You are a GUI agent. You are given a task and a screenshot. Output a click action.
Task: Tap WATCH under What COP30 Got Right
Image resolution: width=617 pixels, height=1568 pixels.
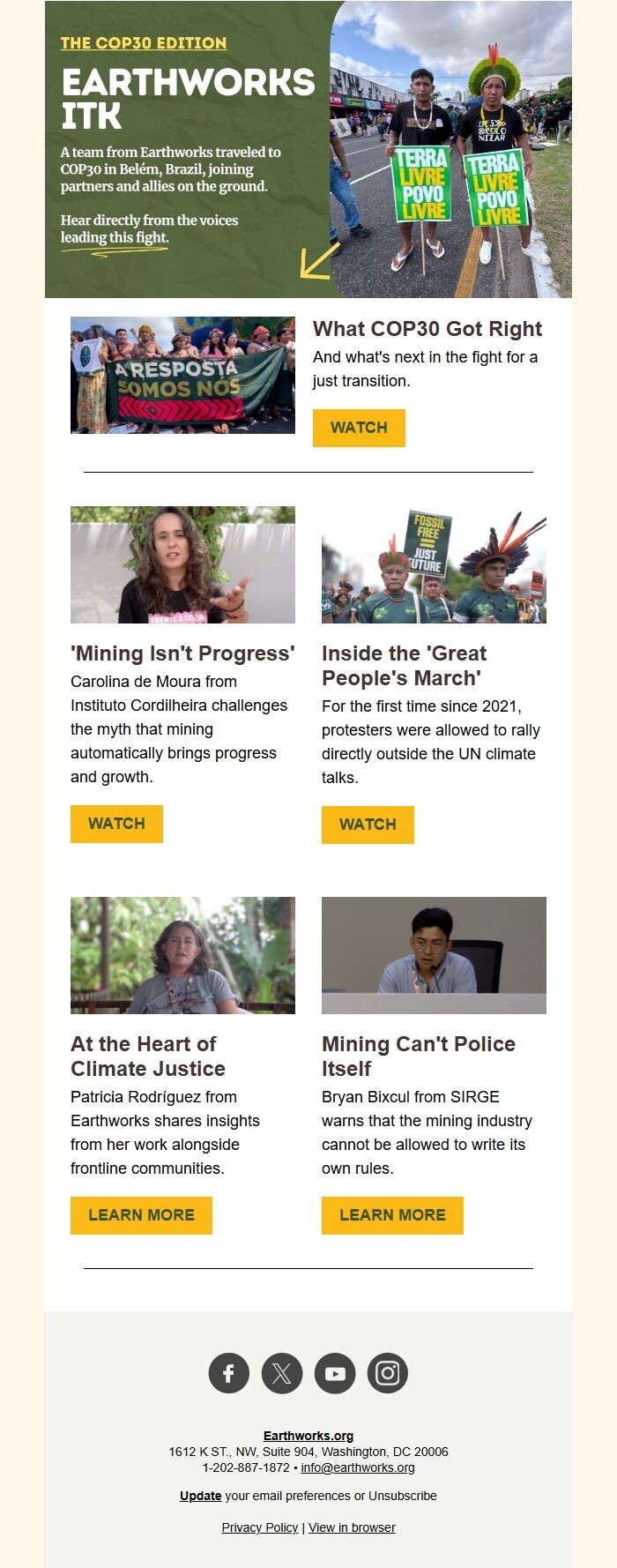click(359, 428)
